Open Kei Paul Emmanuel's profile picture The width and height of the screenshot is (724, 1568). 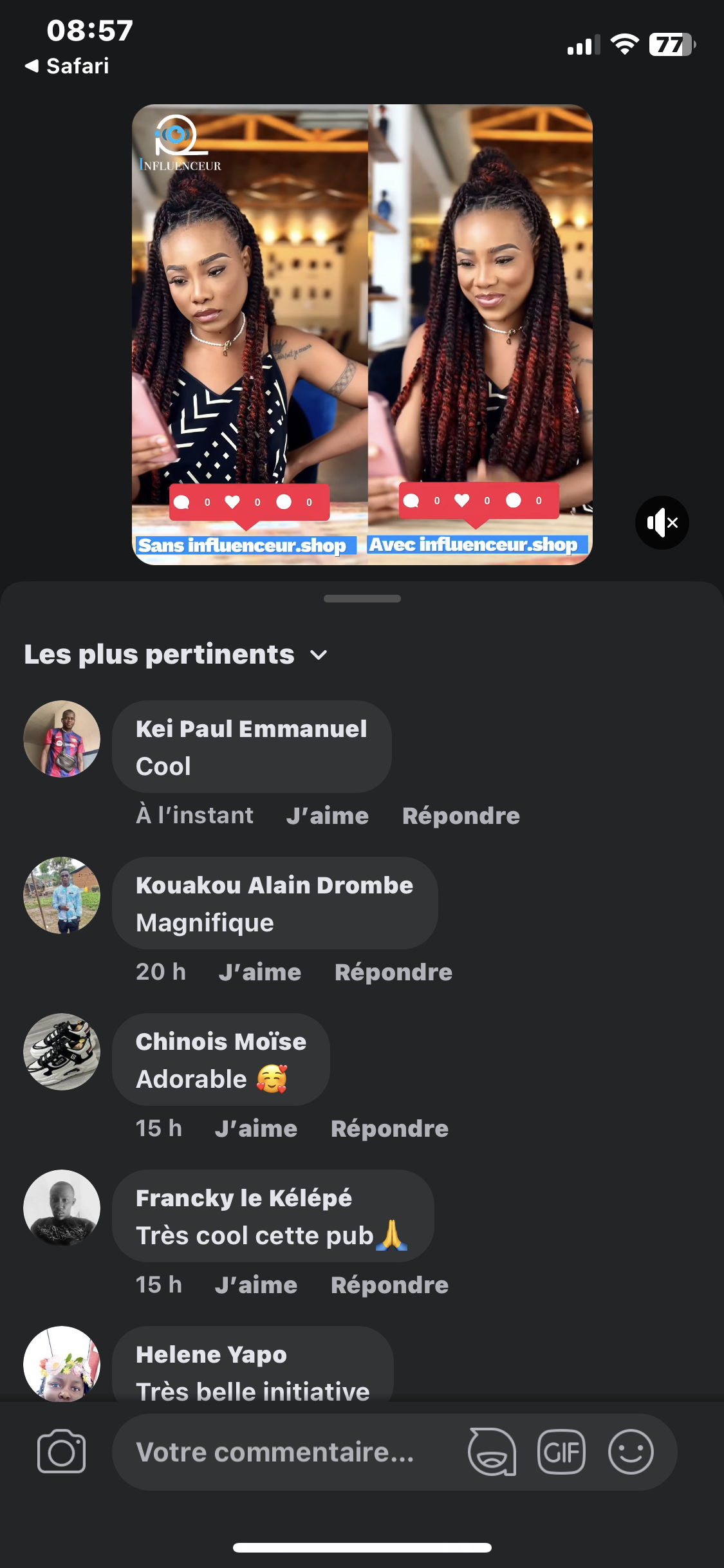coord(62,739)
